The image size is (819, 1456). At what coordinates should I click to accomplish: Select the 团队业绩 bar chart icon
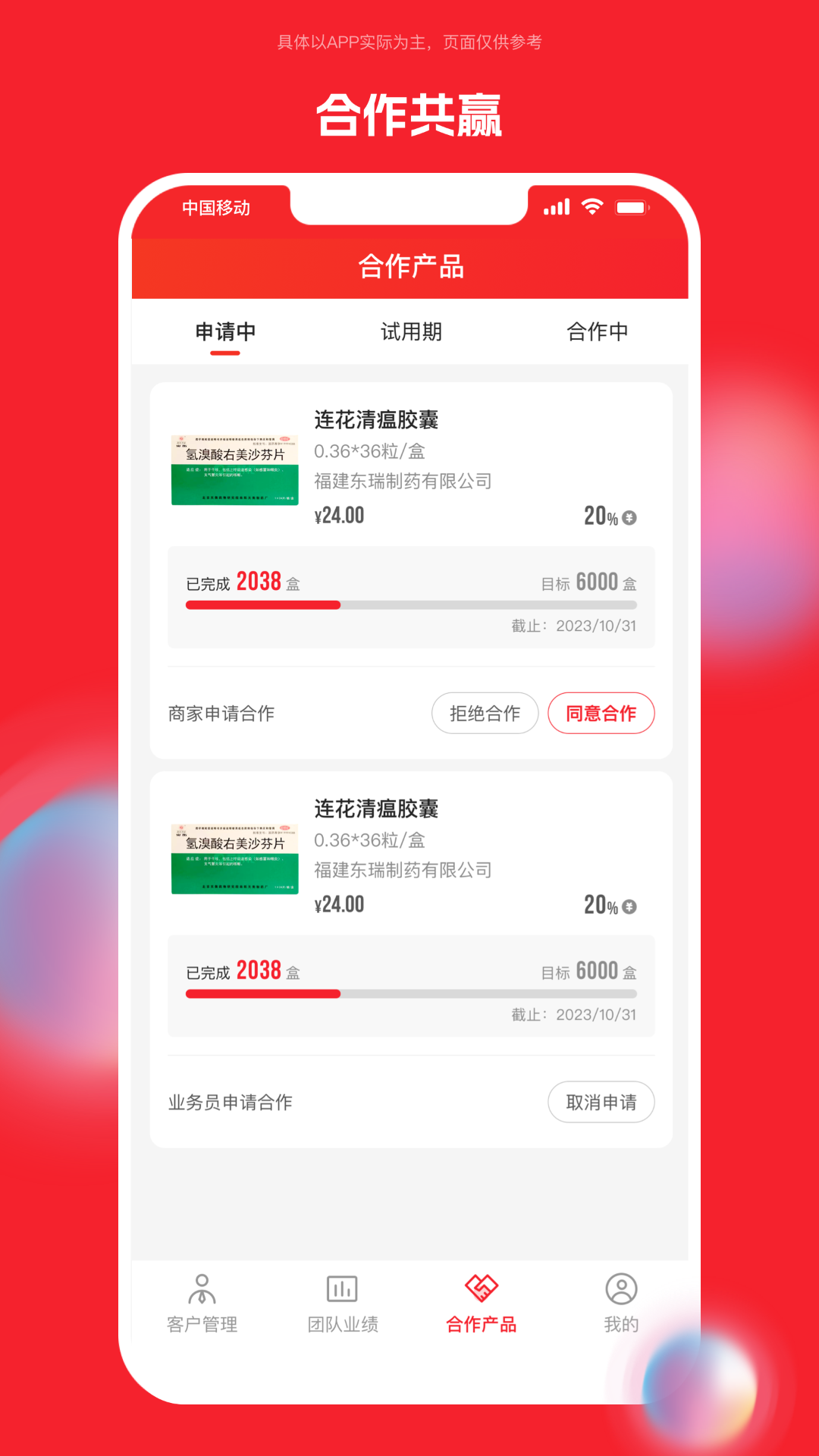point(341,1287)
